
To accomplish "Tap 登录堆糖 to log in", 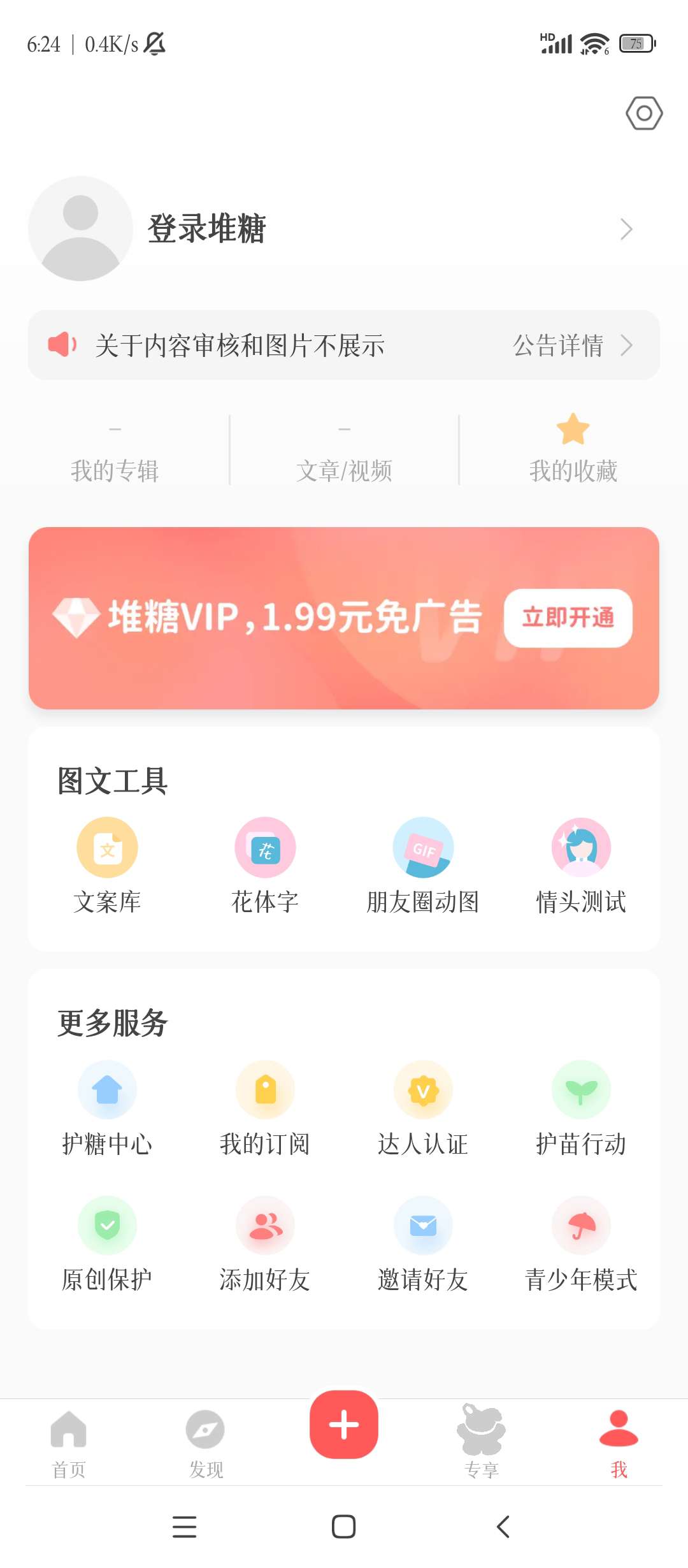I will pos(206,229).
